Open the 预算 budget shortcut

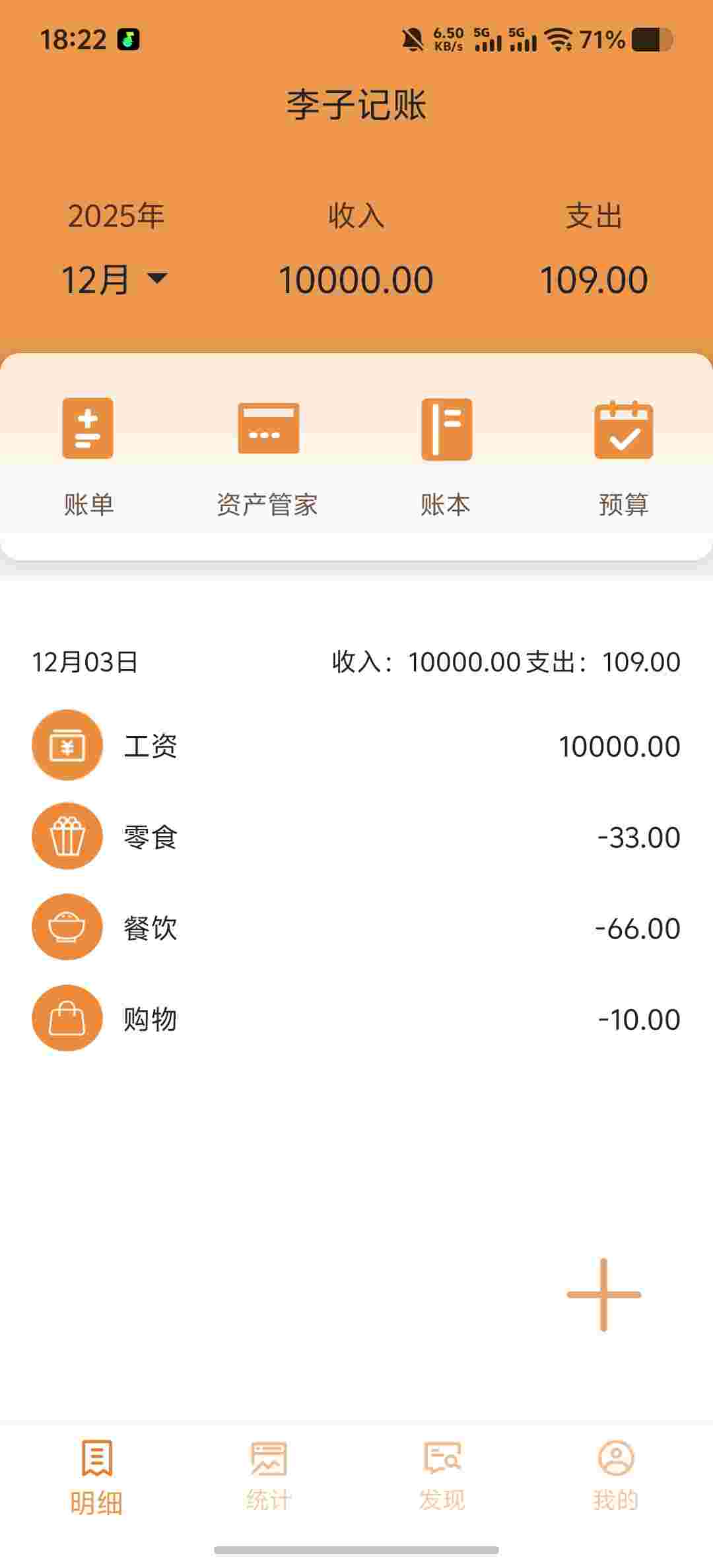coord(623,455)
